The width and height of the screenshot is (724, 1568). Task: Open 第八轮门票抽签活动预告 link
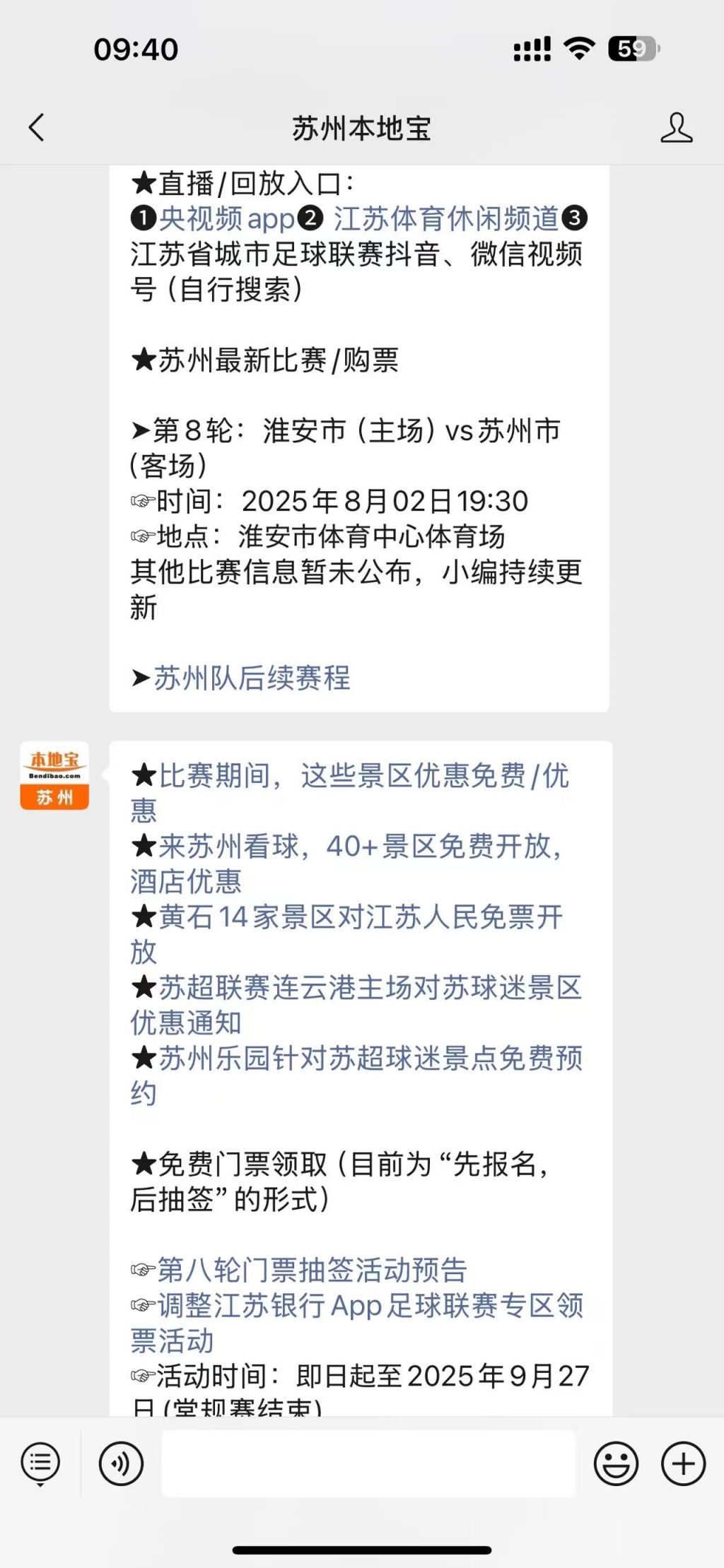311,1271
